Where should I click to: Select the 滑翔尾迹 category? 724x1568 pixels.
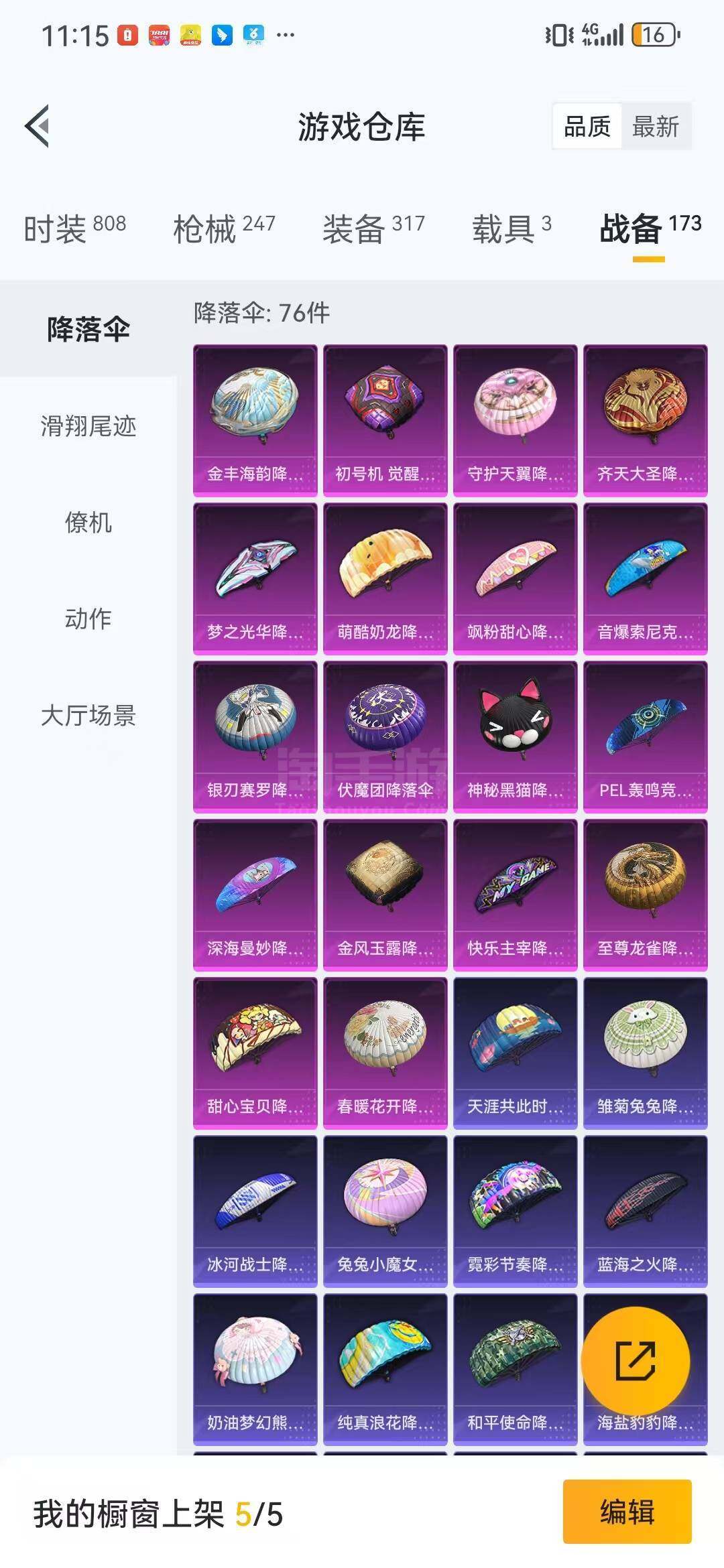88,426
